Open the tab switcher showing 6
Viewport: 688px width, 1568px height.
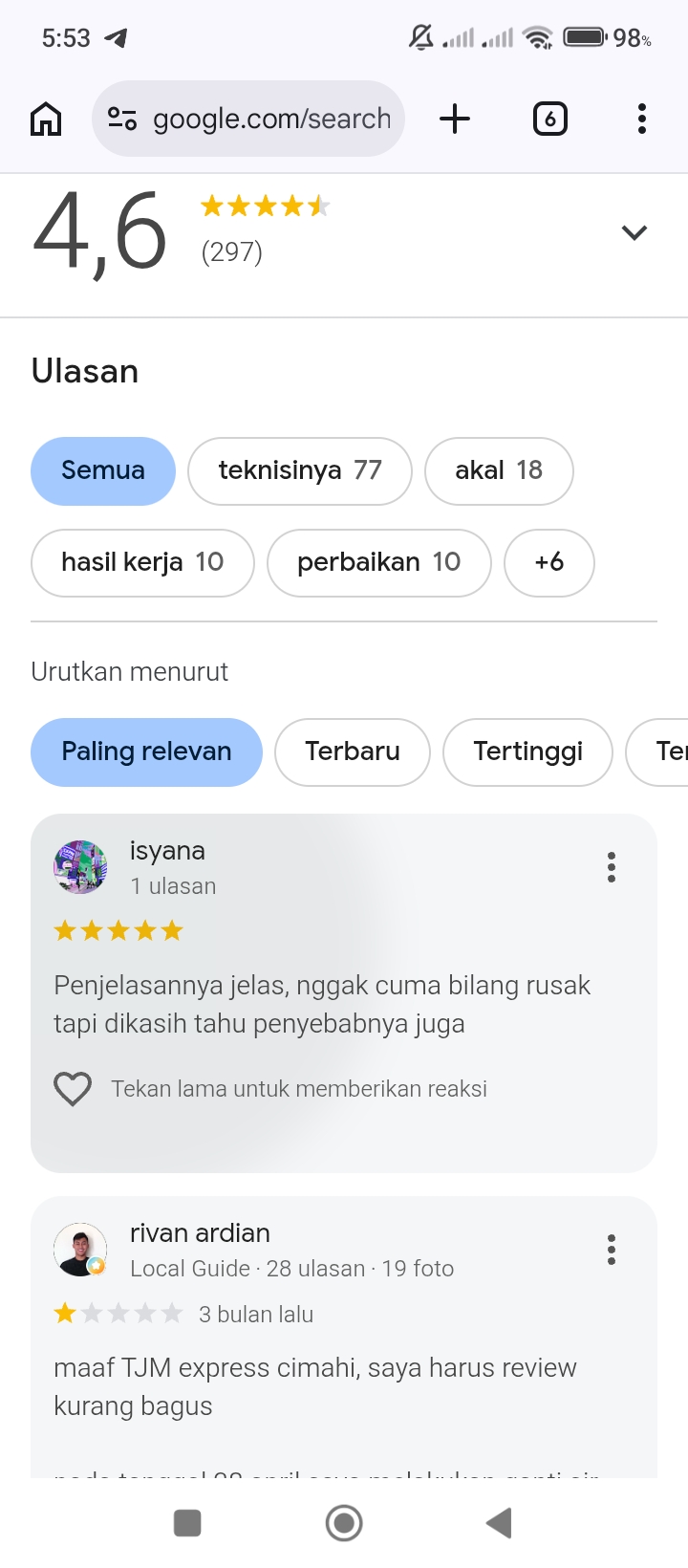pyautogui.click(x=549, y=120)
